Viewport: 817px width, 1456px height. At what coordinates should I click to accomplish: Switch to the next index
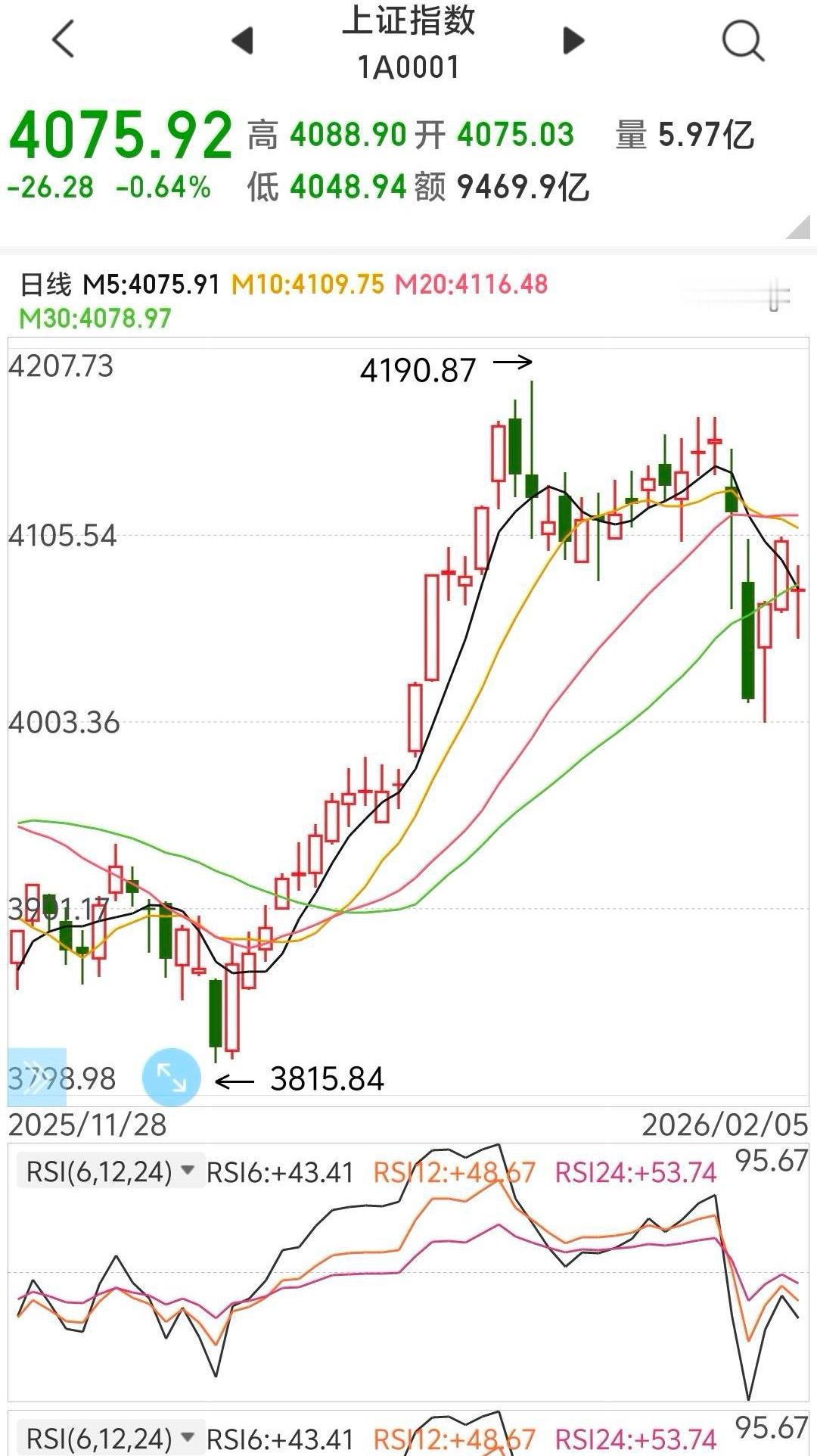point(574,40)
